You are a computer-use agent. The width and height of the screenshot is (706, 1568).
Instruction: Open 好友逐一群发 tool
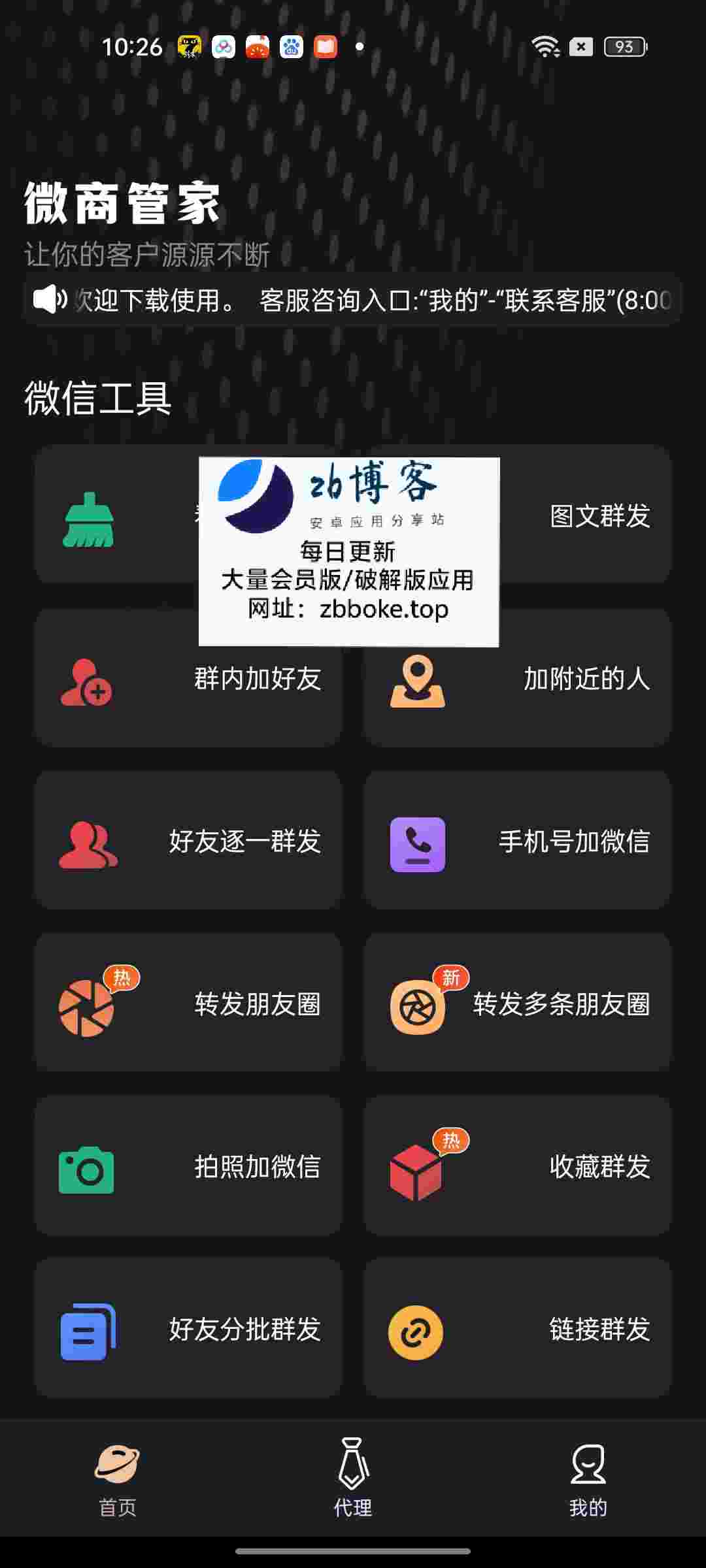[188, 841]
